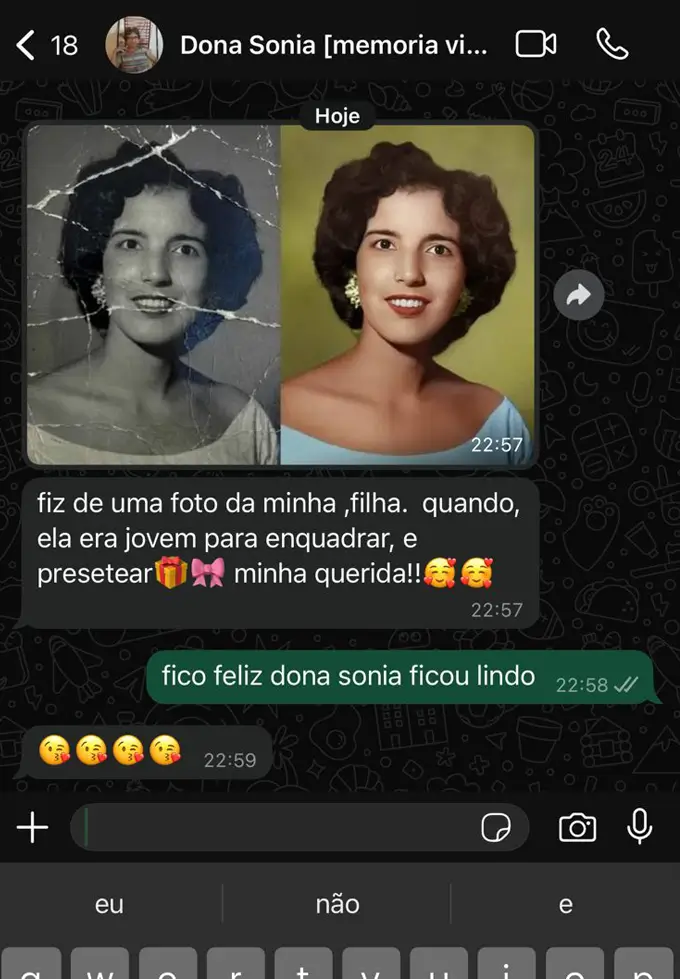Image resolution: width=680 pixels, height=979 pixels.
Task: Select the keyboard suggestion "não"
Action: tap(337, 905)
